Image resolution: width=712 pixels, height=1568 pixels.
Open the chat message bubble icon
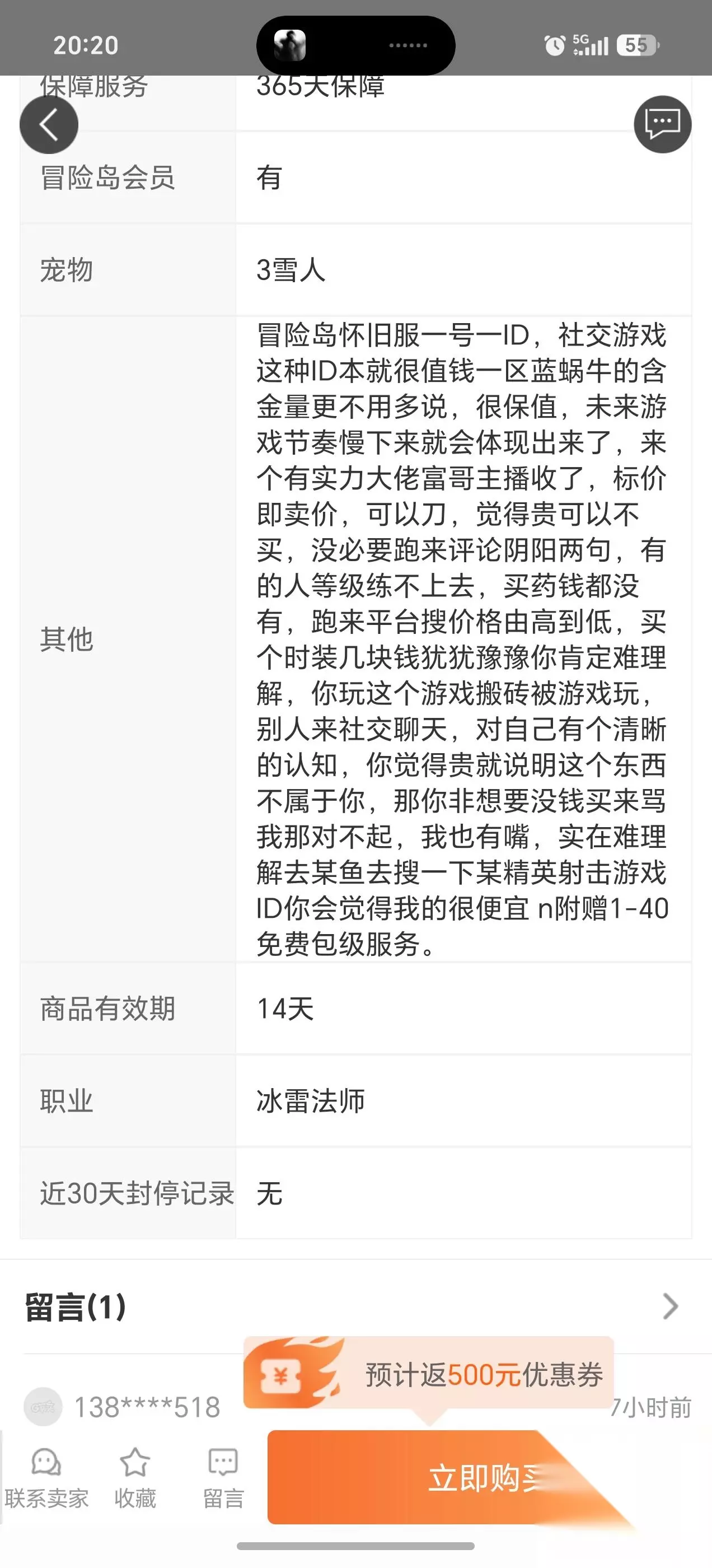pos(662,124)
